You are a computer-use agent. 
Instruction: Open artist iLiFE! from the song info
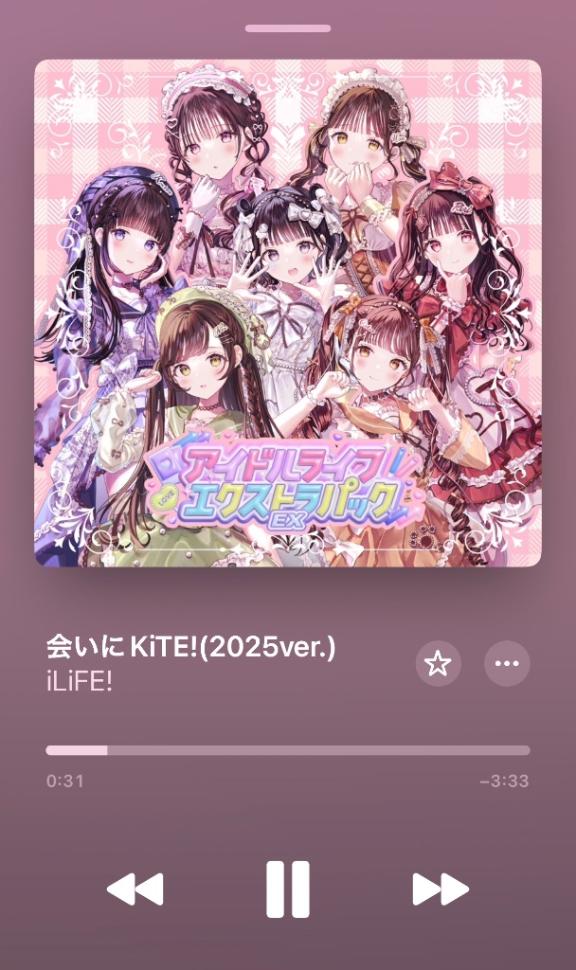79,681
